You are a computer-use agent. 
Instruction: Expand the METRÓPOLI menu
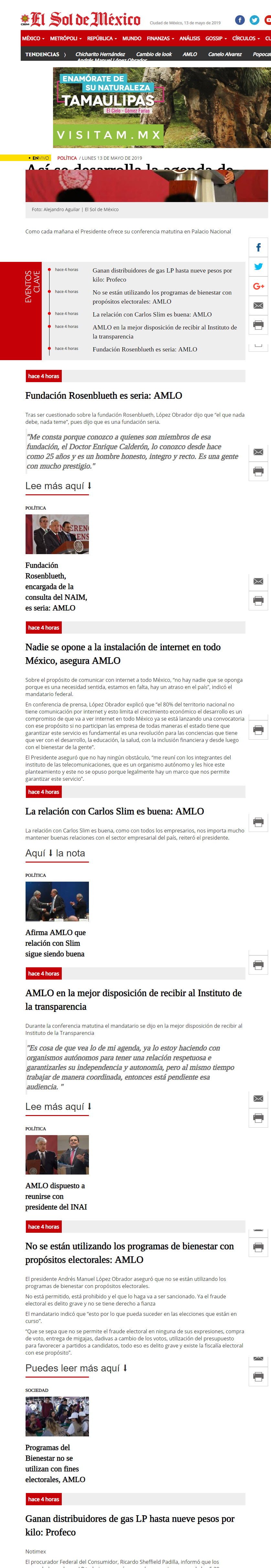[66, 38]
